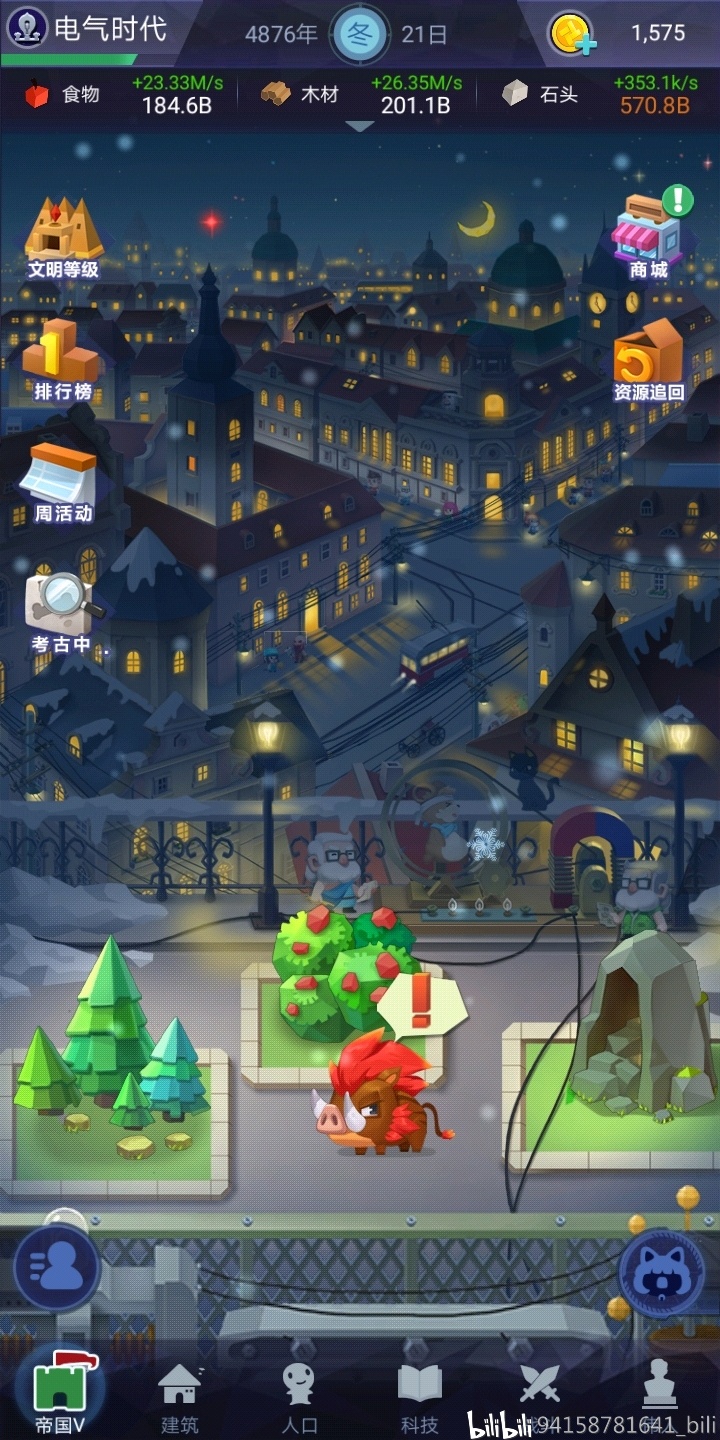Open the 电气时代 era badge
The width and height of the screenshot is (720, 1440).
[90, 30]
